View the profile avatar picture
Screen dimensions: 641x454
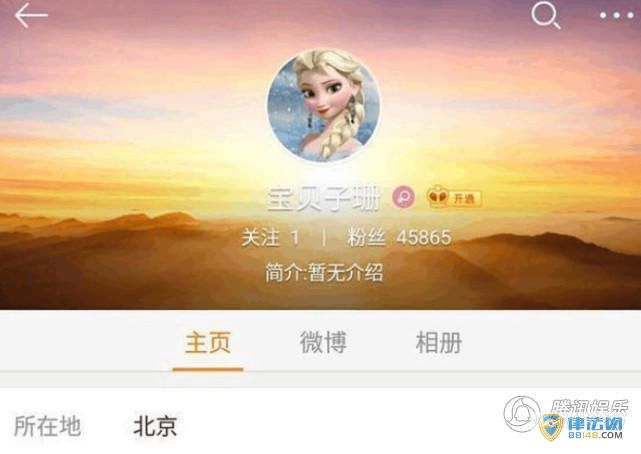tap(323, 106)
